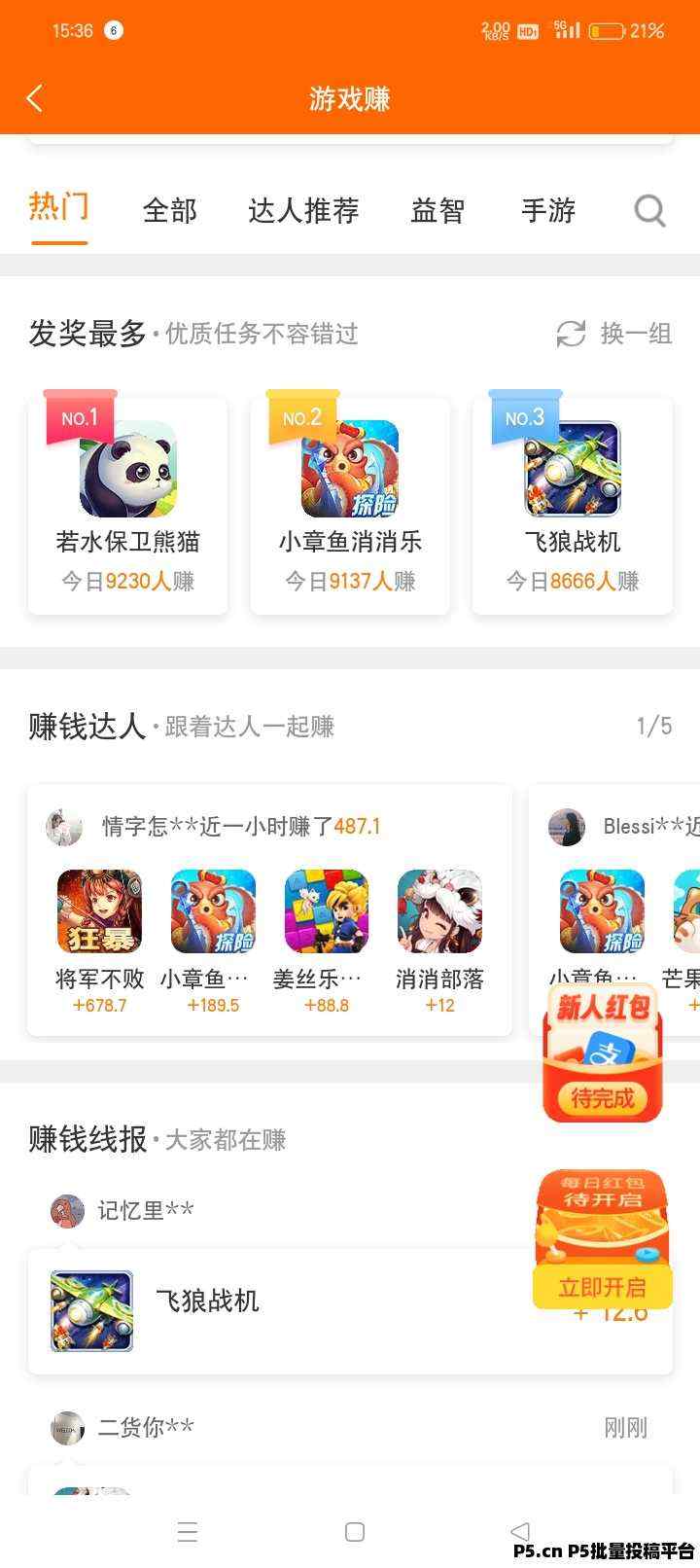700x1568 pixels.
Task: Open the search magnifier icon
Action: point(649,210)
